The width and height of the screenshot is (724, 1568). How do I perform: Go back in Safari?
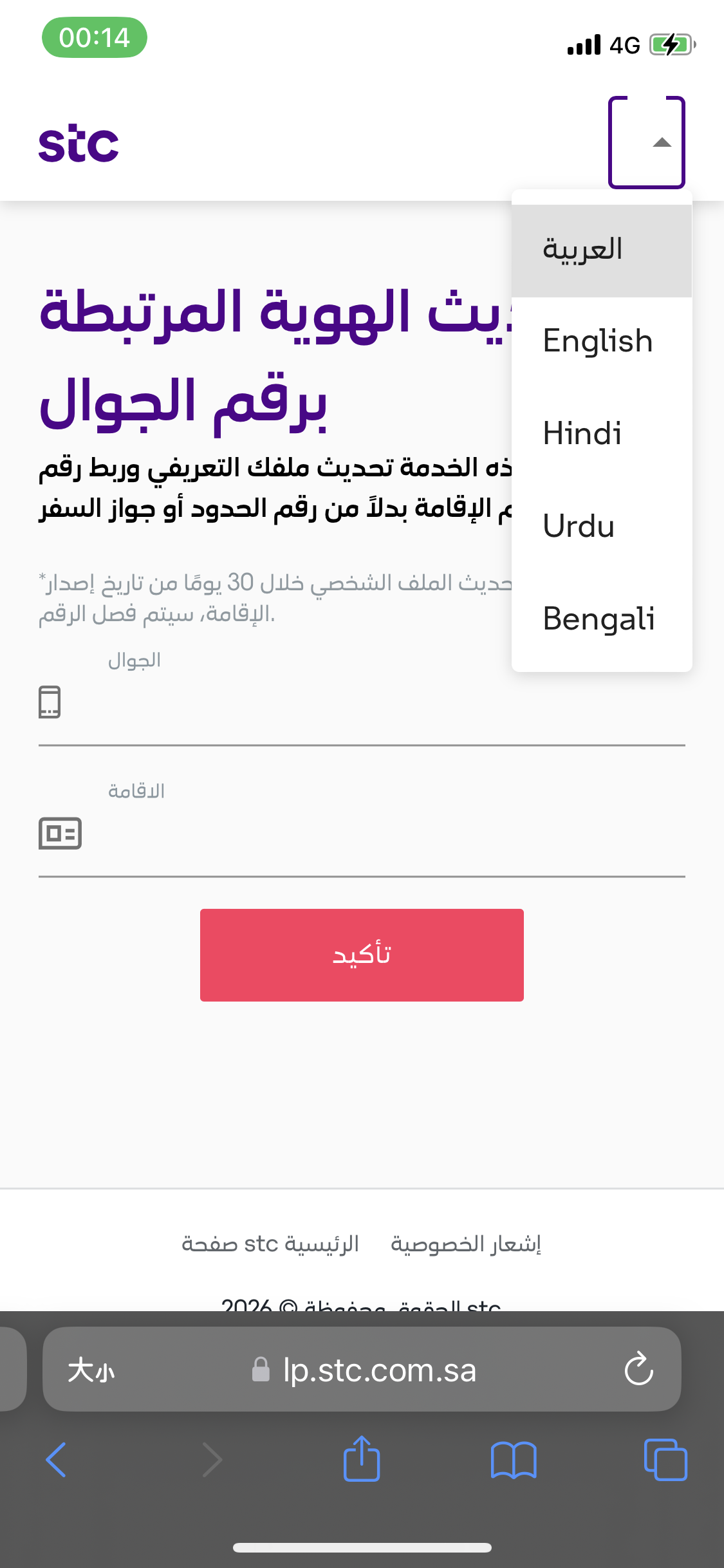coord(57,1459)
